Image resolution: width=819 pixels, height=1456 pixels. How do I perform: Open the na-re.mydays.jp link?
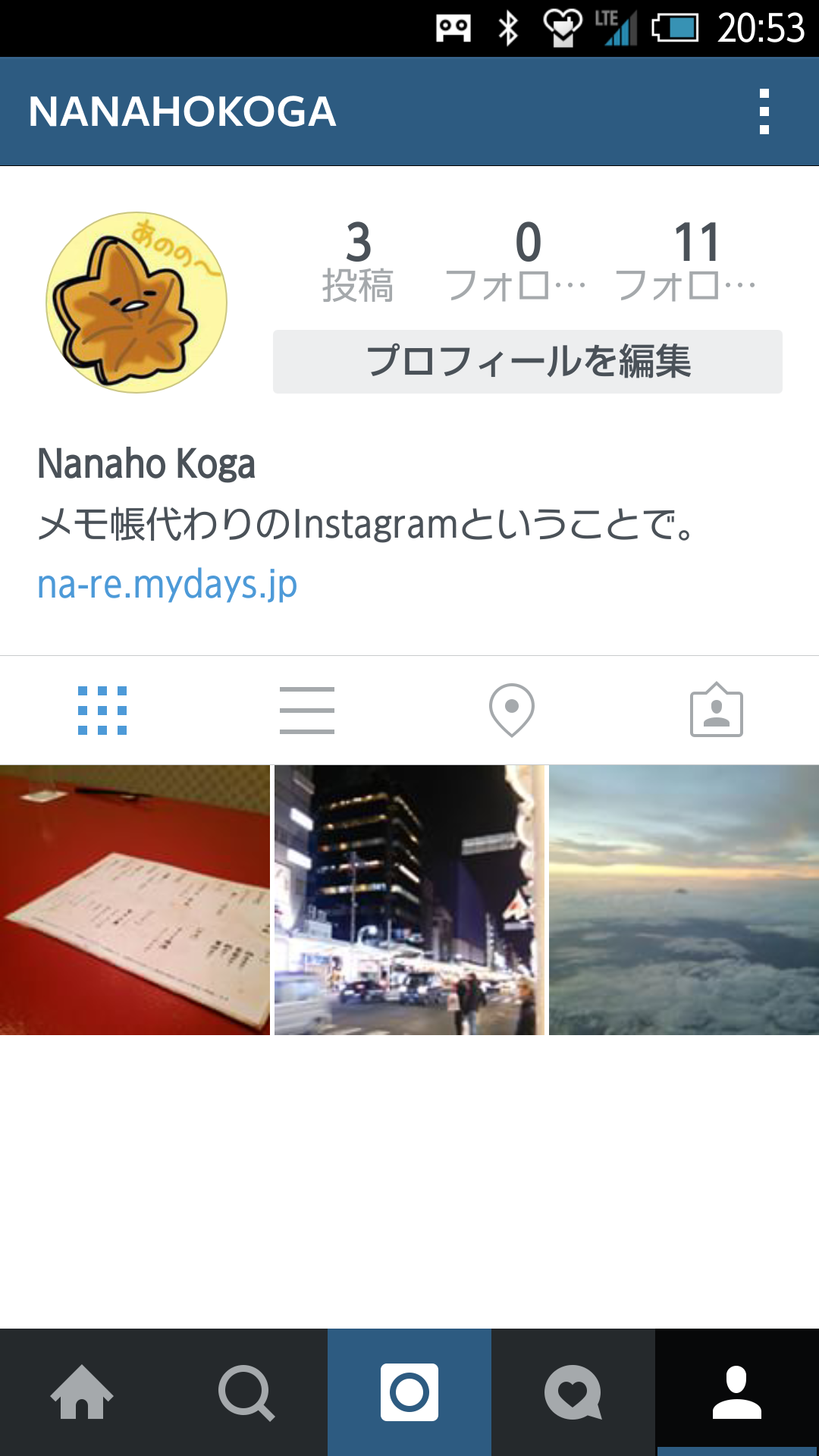(167, 585)
